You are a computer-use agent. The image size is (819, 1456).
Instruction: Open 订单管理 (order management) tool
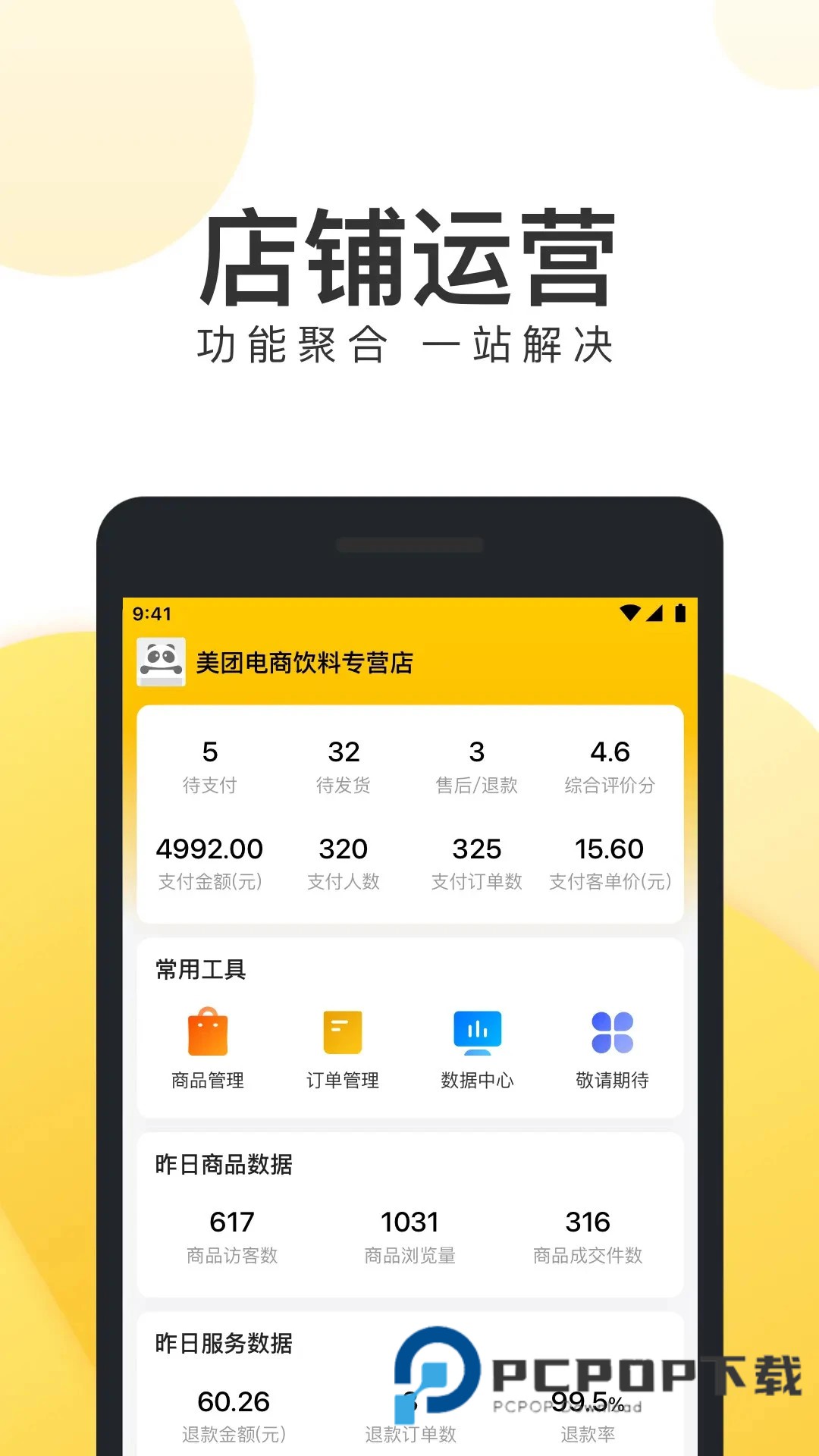pyautogui.click(x=343, y=1046)
